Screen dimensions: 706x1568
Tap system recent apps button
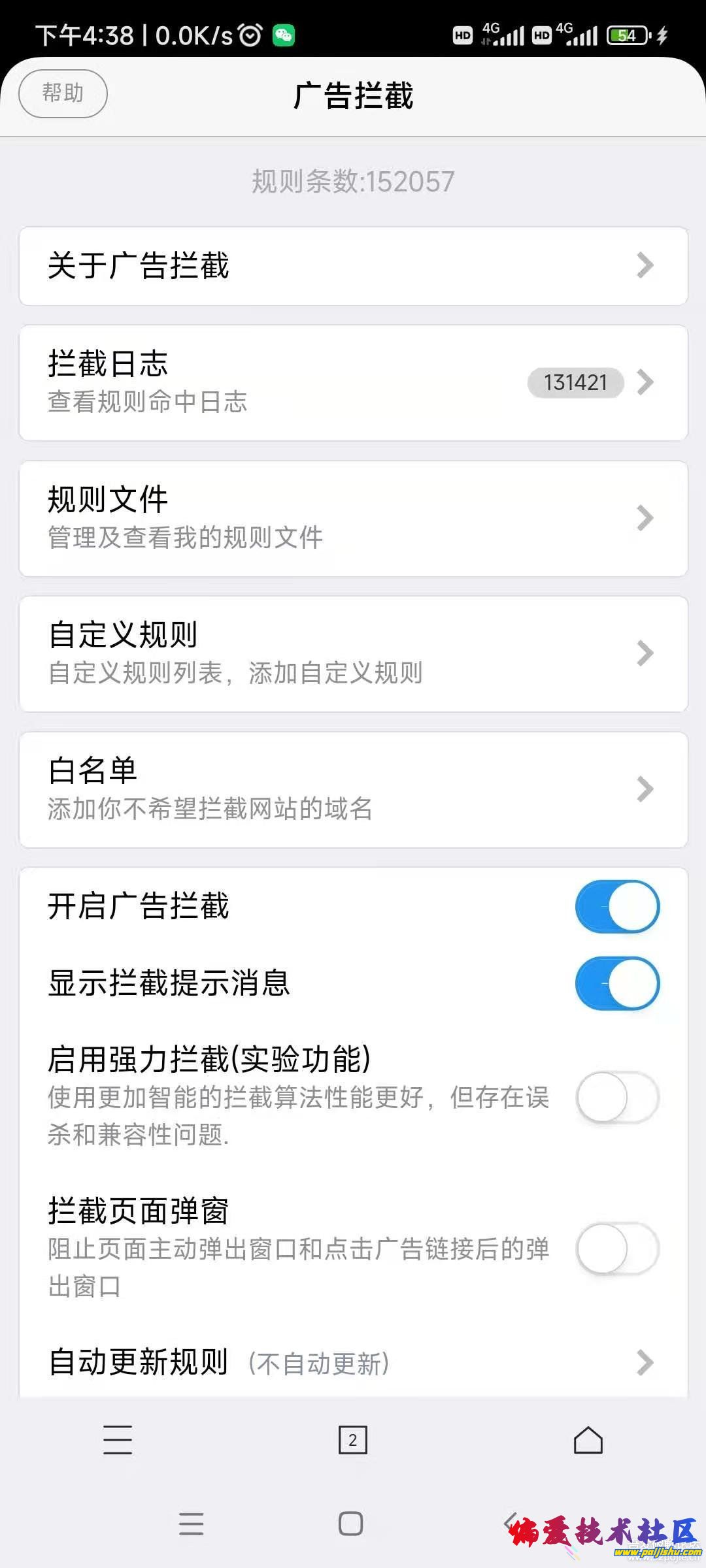click(x=191, y=1524)
